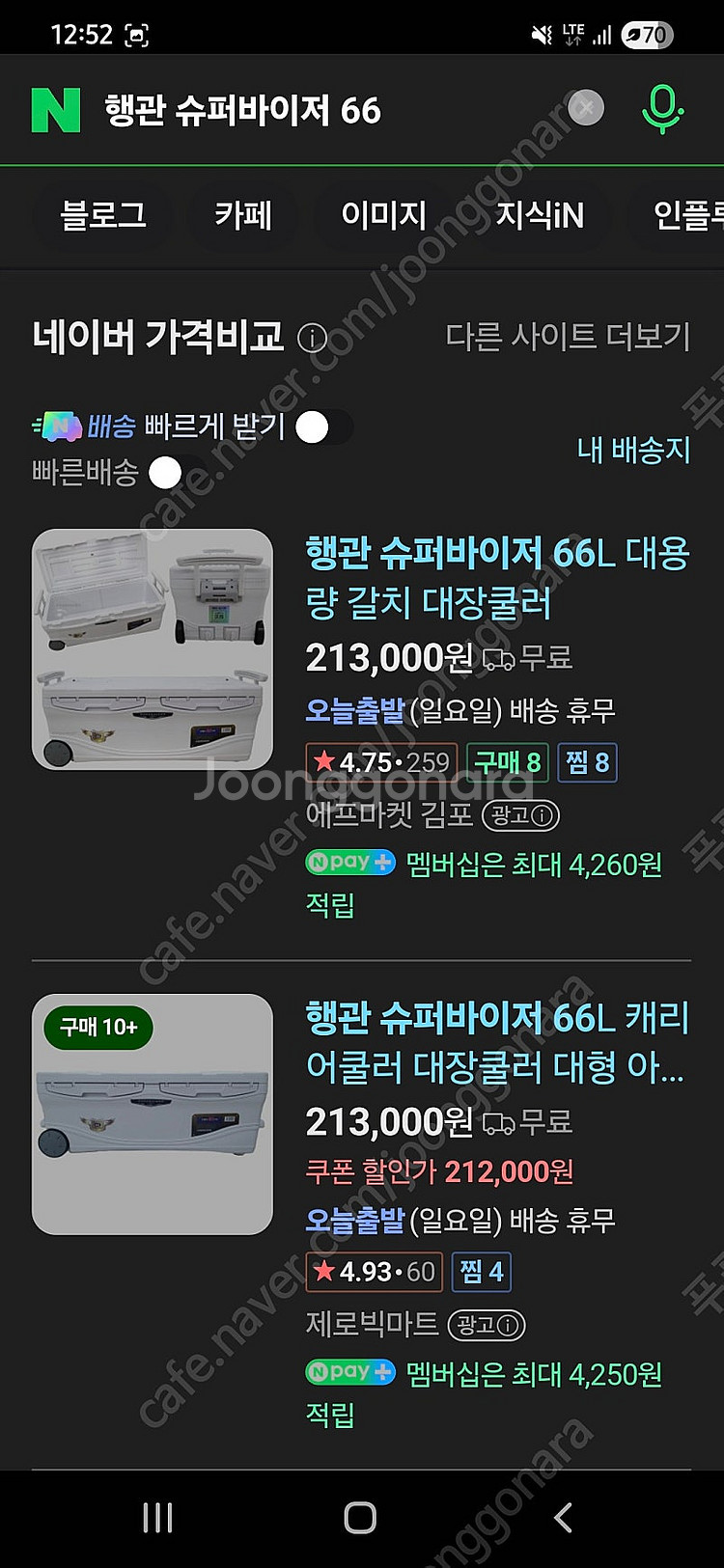The image size is (724, 1568).
Task: Toggle N배송 빠르게 받기
Action: (322, 426)
